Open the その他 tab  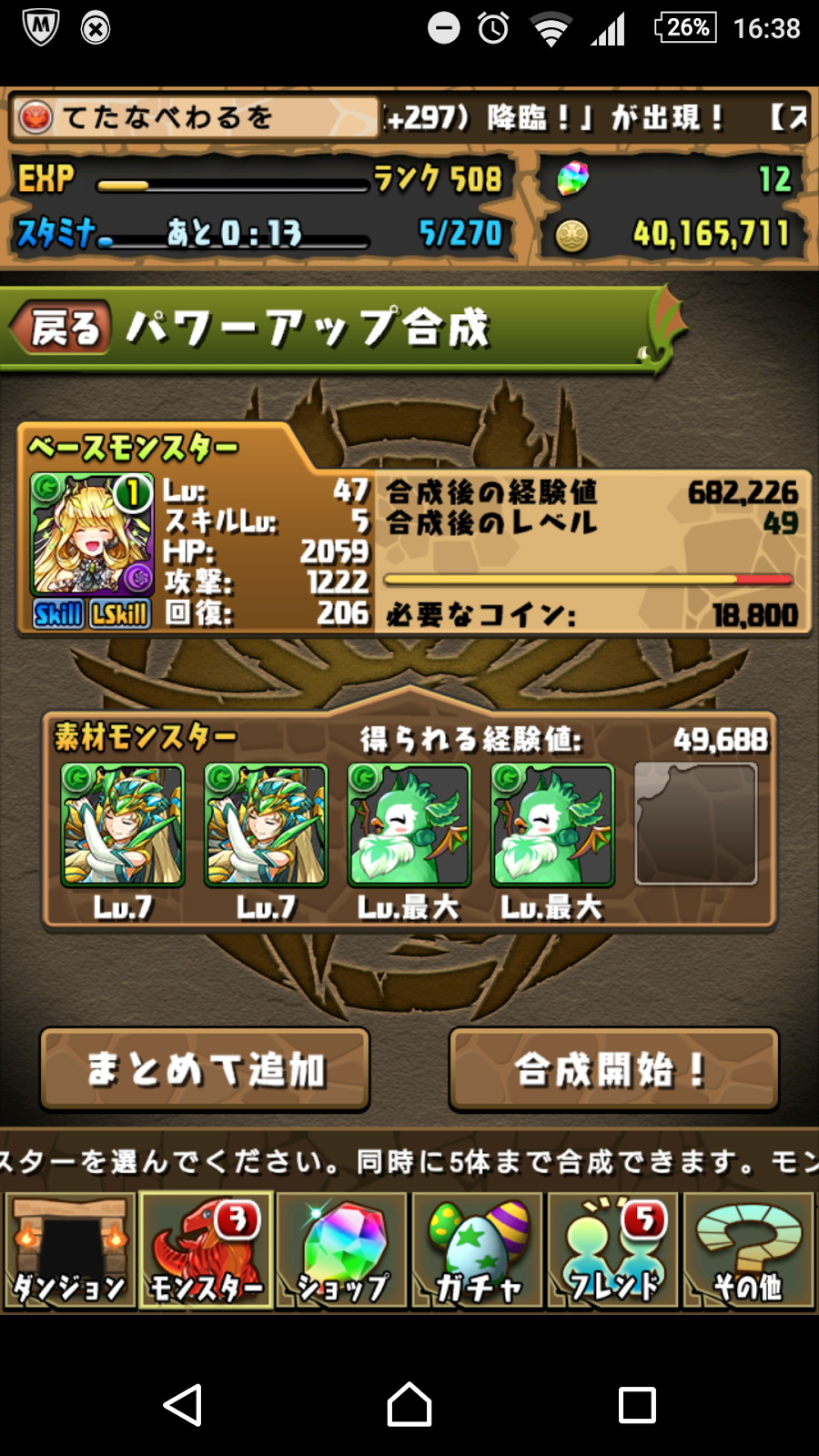748,1250
